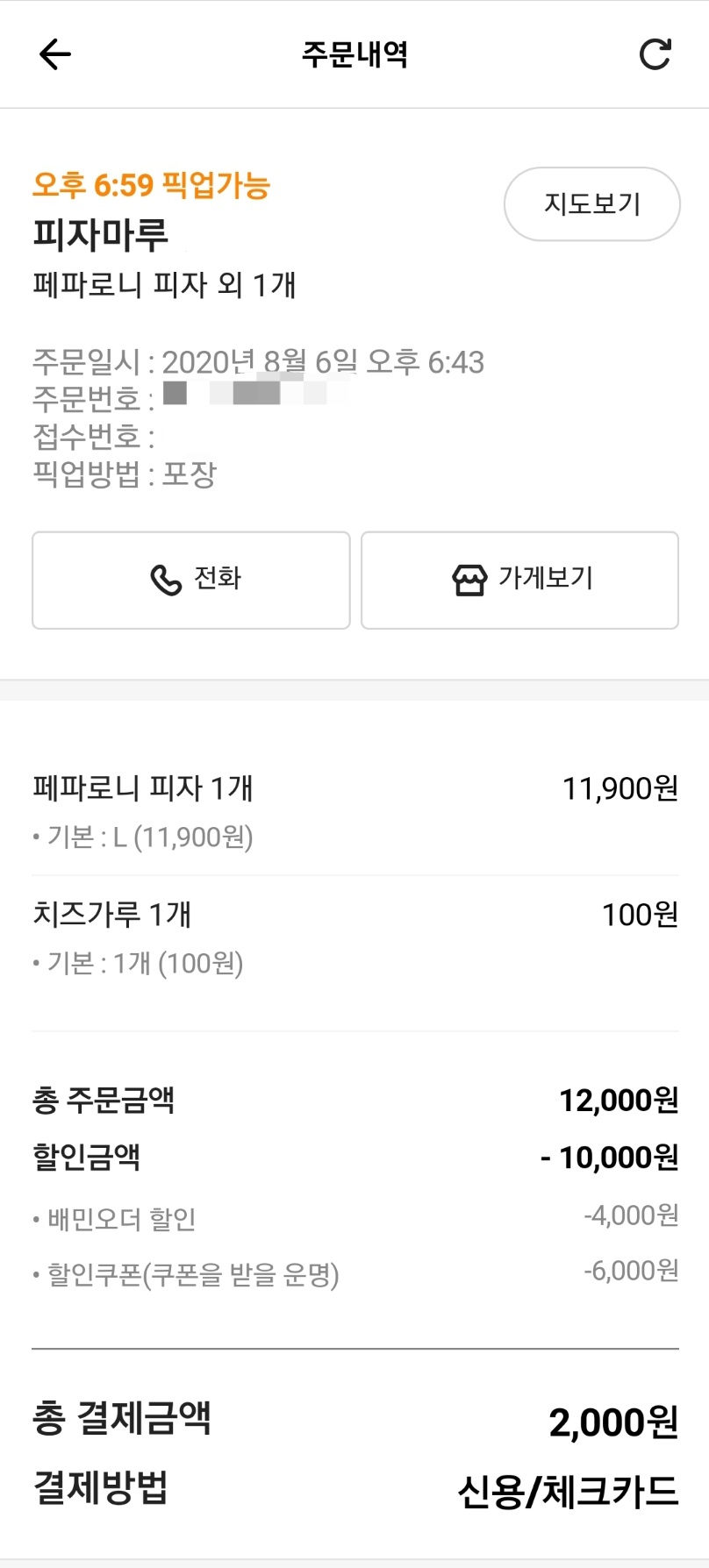Open the map with 지도보기

[x=591, y=204]
